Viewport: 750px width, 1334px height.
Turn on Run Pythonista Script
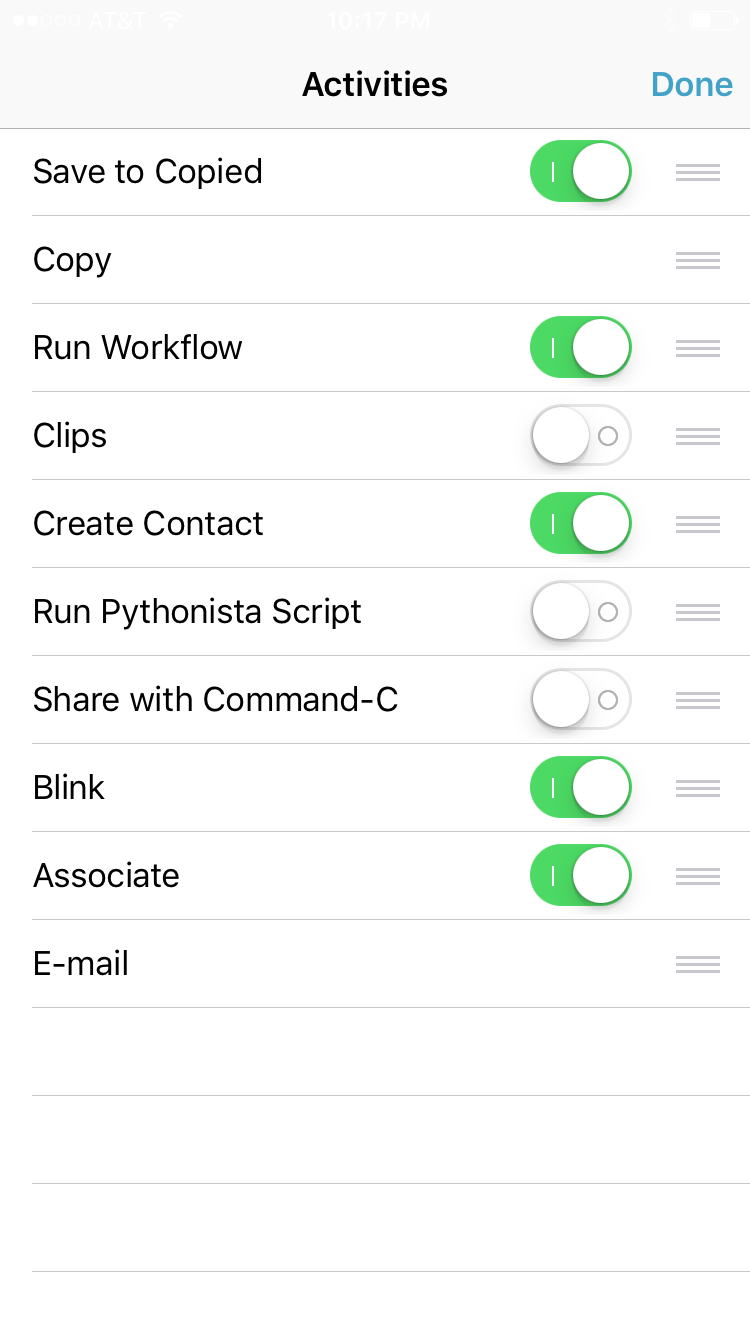click(580, 612)
